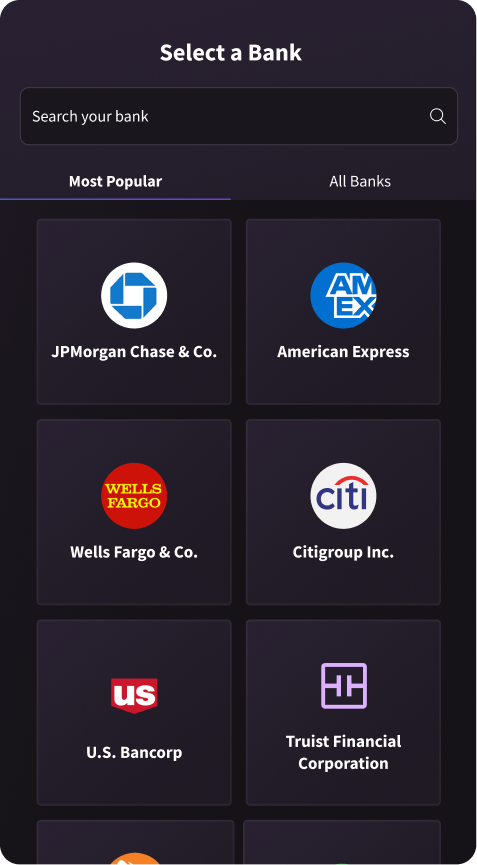Switch to the All Banks tab
The width and height of the screenshot is (477, 865).
click(x=360, y=181)
